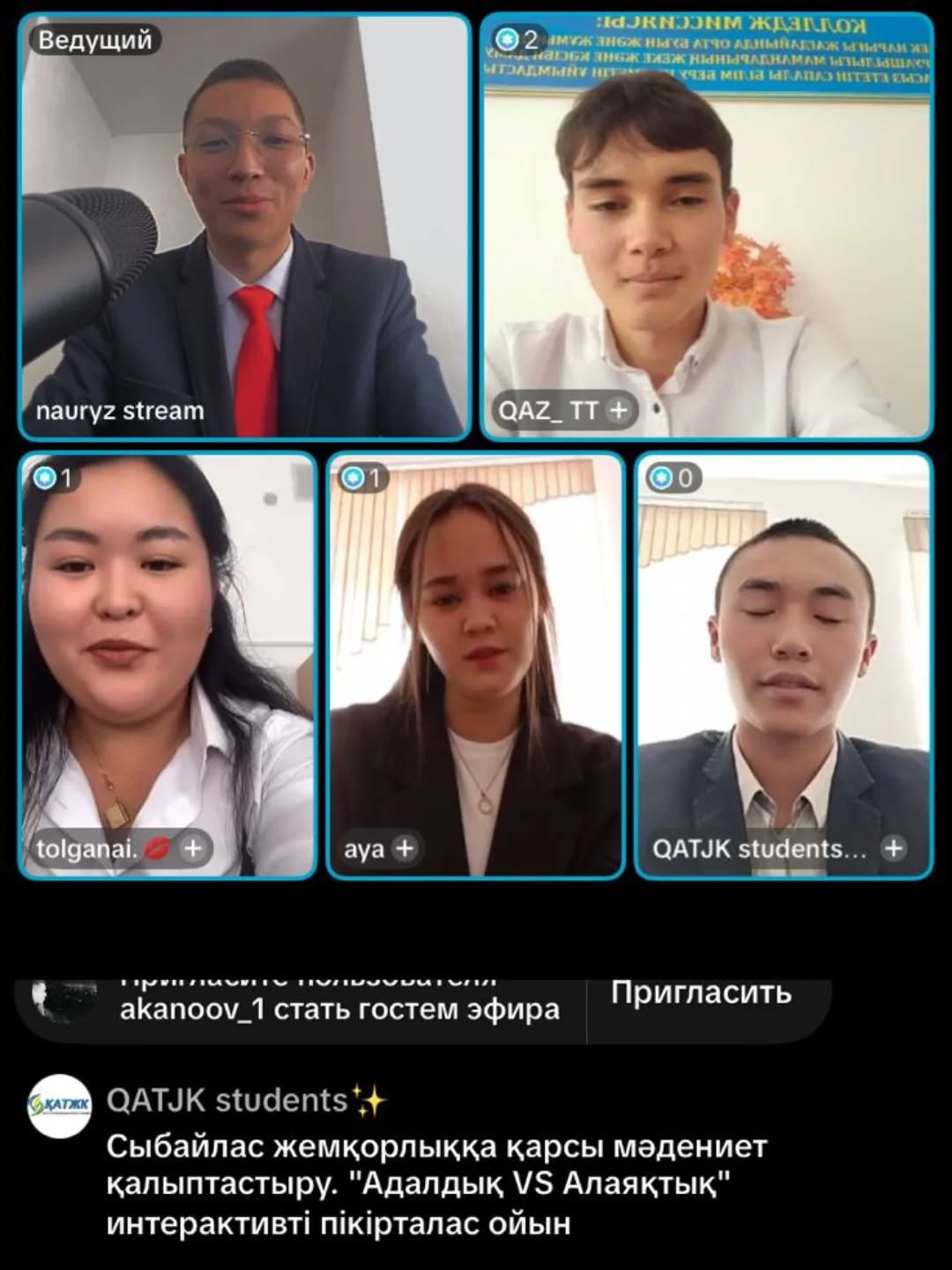Follow QAZ_TT with the plus icon
This screenshot has height=1270, width=952.
click(x=620, y=410)
